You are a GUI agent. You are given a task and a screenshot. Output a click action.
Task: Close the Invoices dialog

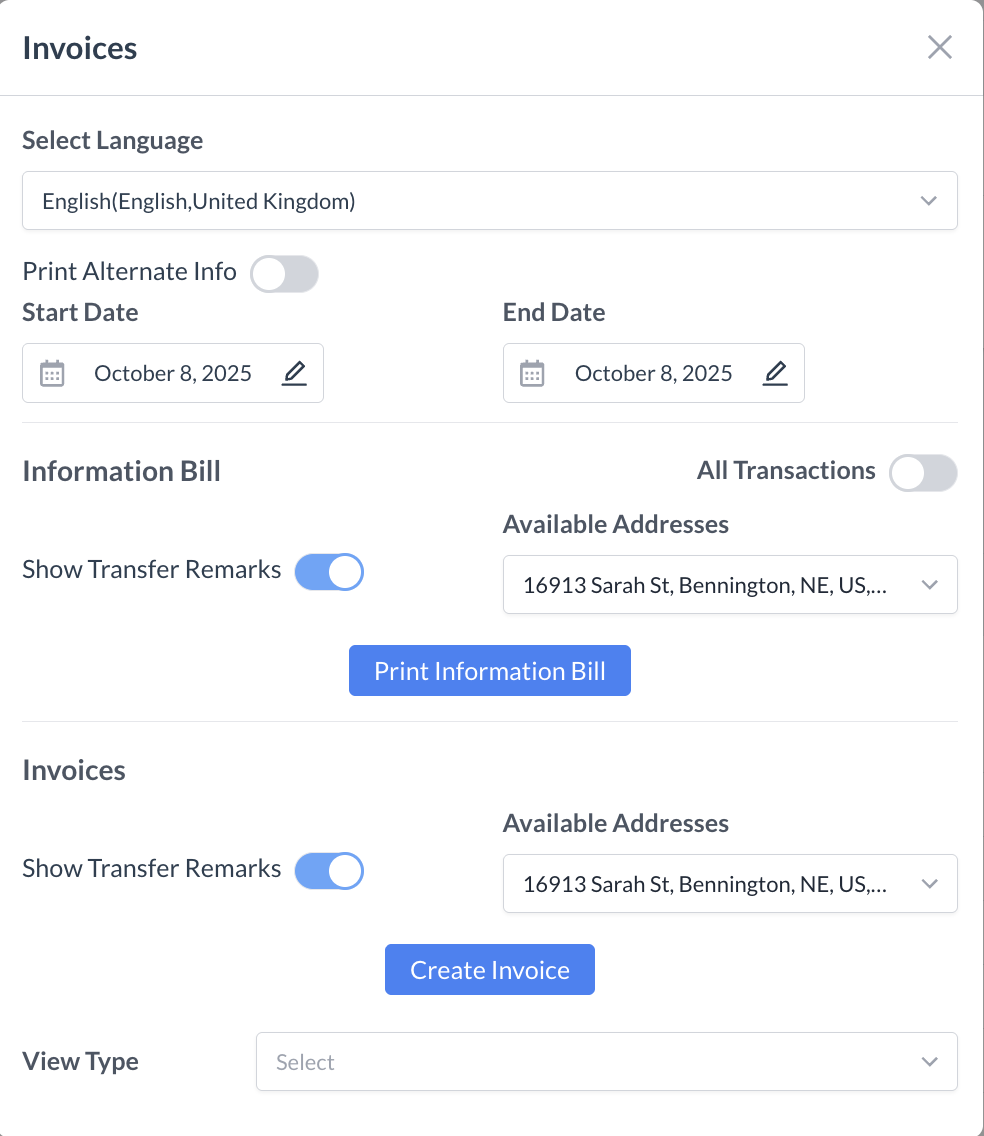click(x=939, y=47)
